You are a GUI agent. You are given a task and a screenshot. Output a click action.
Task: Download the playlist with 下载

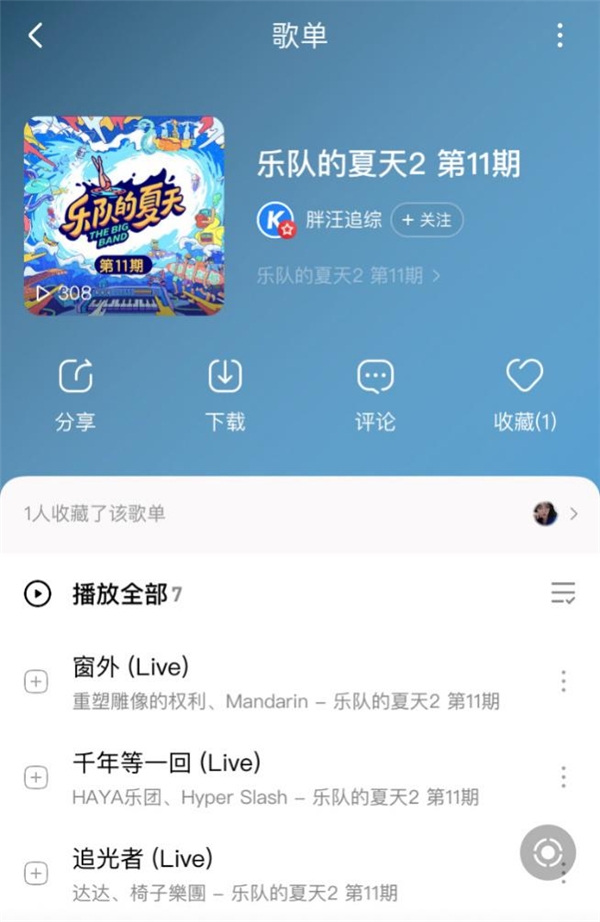tap(225, 395)
